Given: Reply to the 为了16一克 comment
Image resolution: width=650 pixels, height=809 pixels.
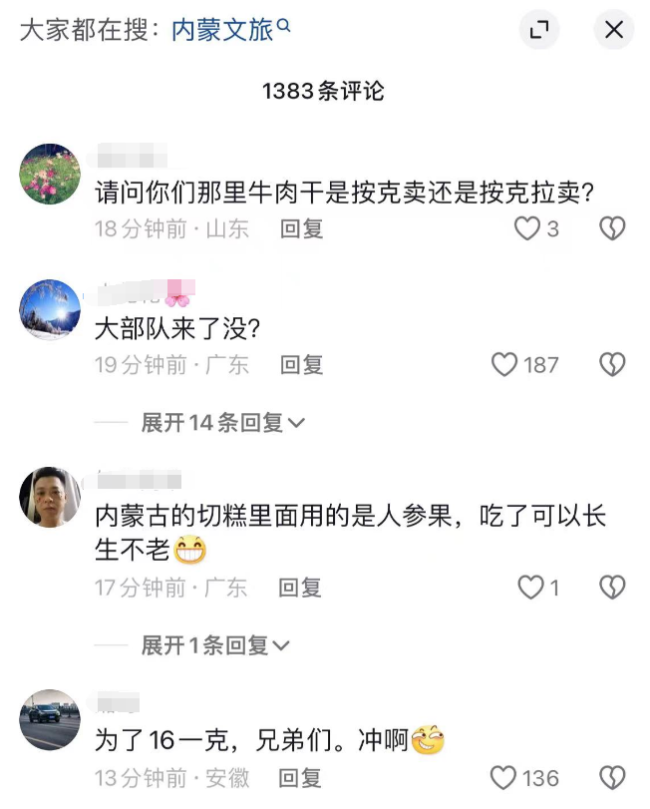Looking at the screenshot, I should [x=301, y=777].
